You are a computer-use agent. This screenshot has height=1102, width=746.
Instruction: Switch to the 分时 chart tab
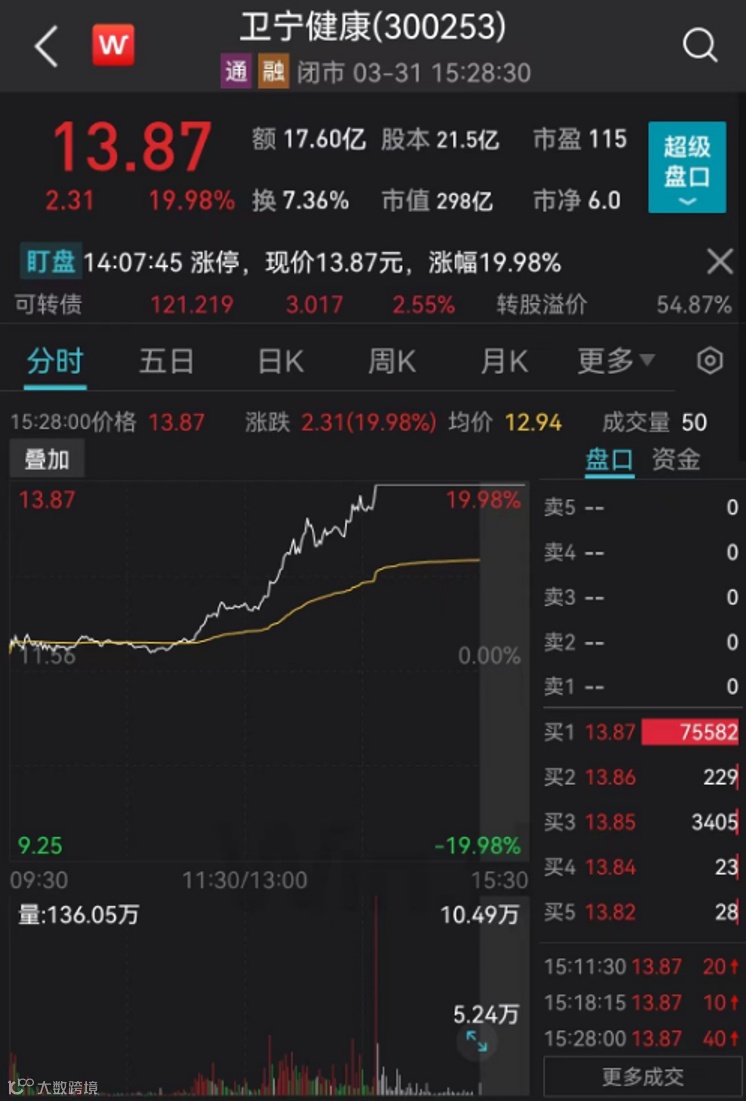[55, 361]
